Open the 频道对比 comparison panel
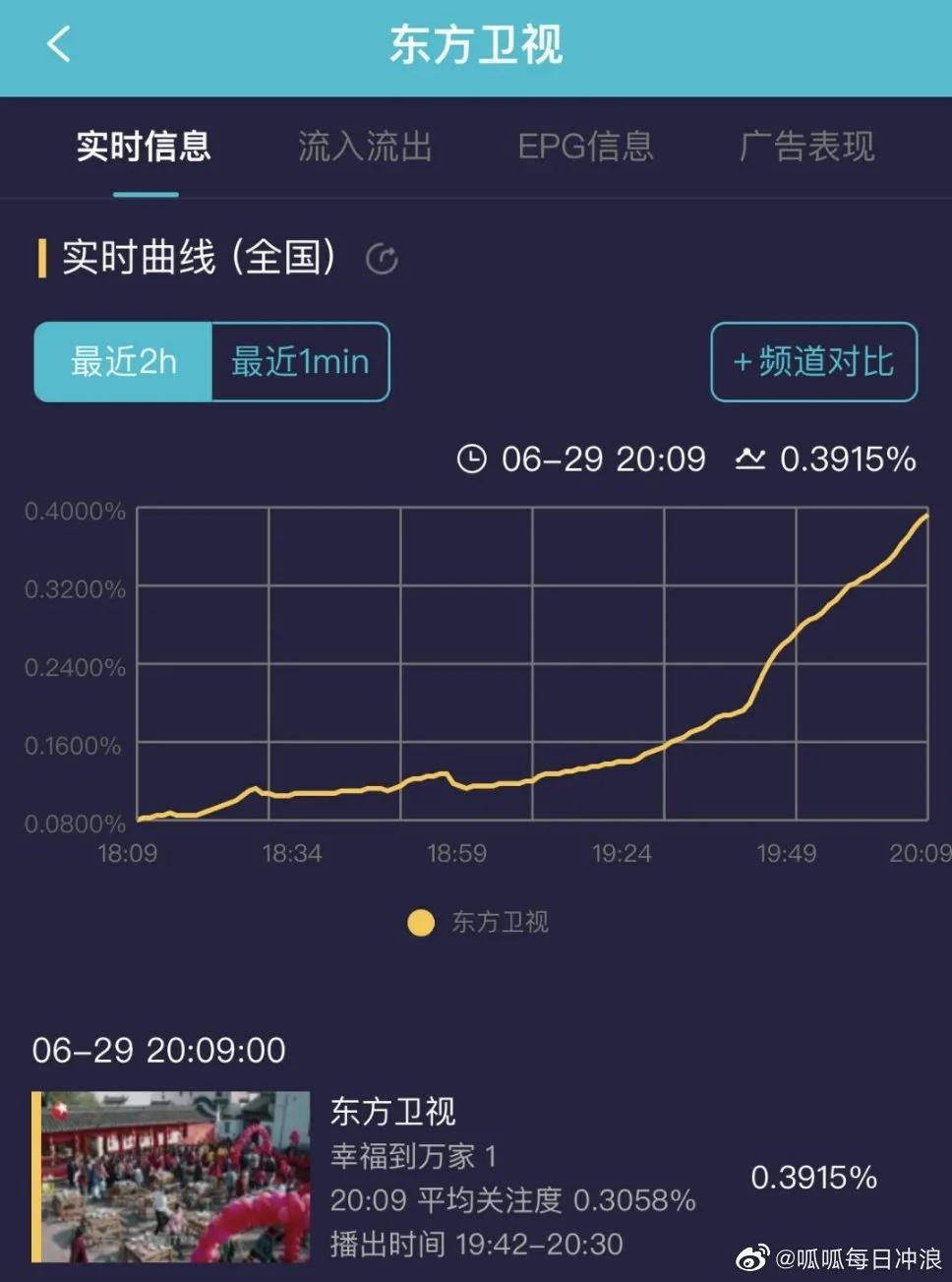952x1282 pixels. pos(814,362)
